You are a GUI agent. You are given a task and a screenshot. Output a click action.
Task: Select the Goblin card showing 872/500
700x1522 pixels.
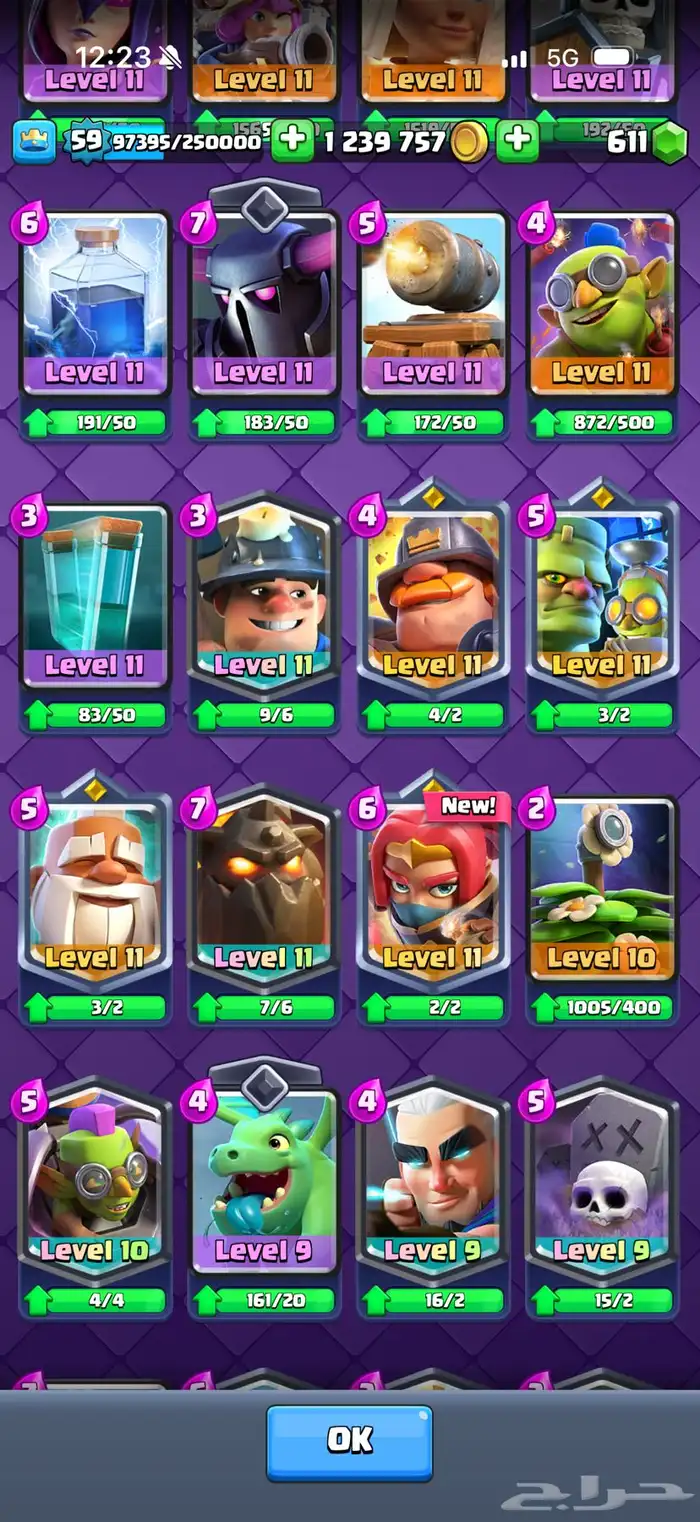602,325
